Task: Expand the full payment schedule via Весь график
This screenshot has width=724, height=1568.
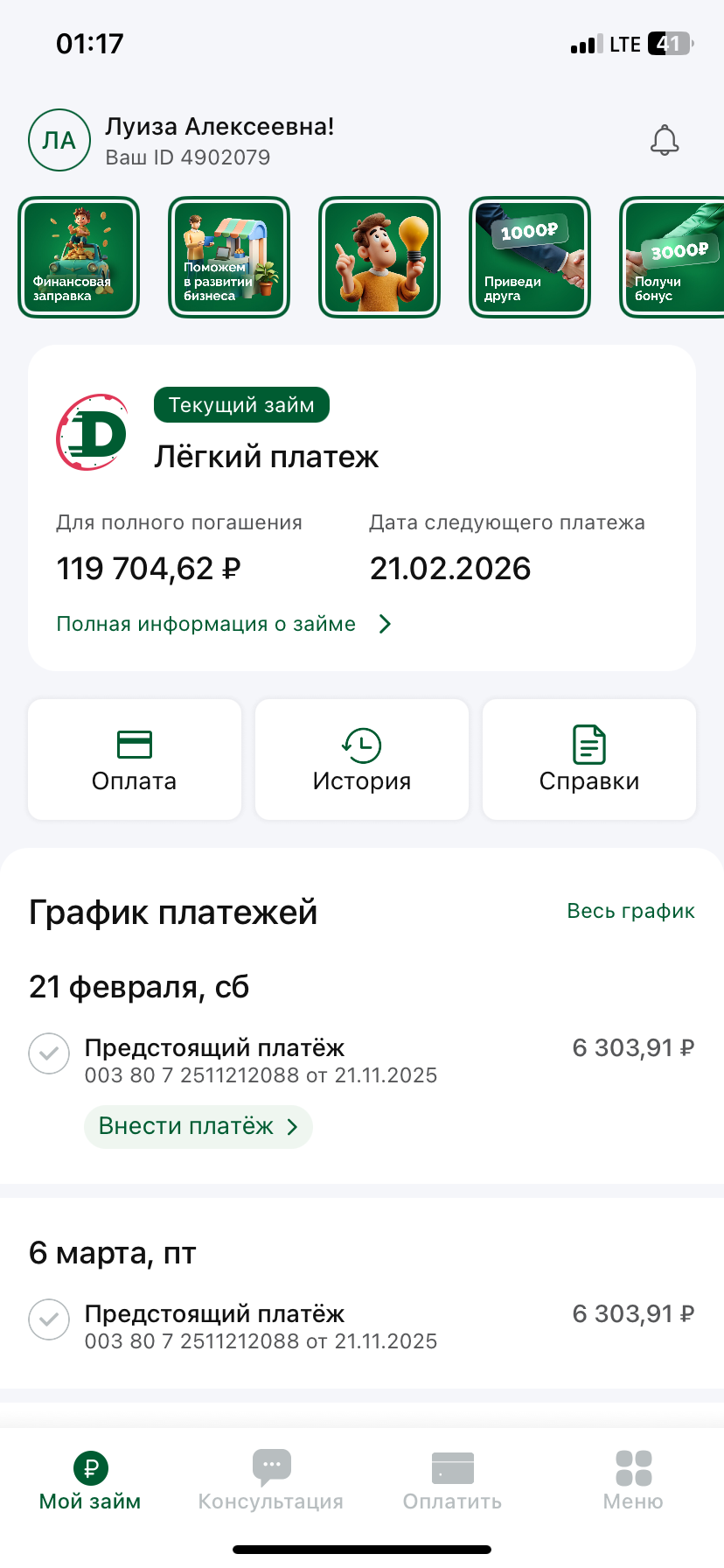Action: pos(630,911)
